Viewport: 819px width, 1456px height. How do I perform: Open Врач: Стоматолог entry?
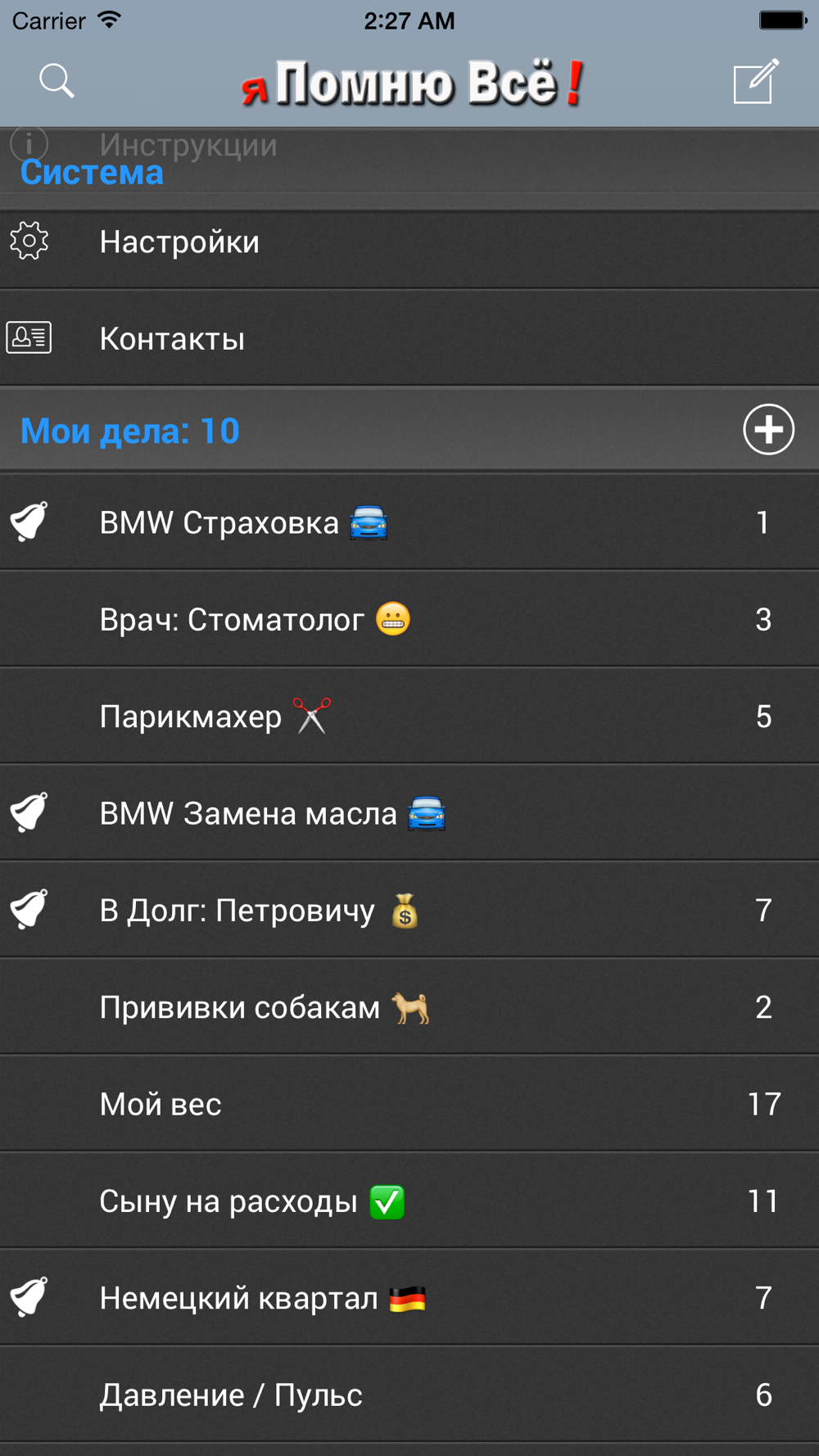click(x=409, y=619)
